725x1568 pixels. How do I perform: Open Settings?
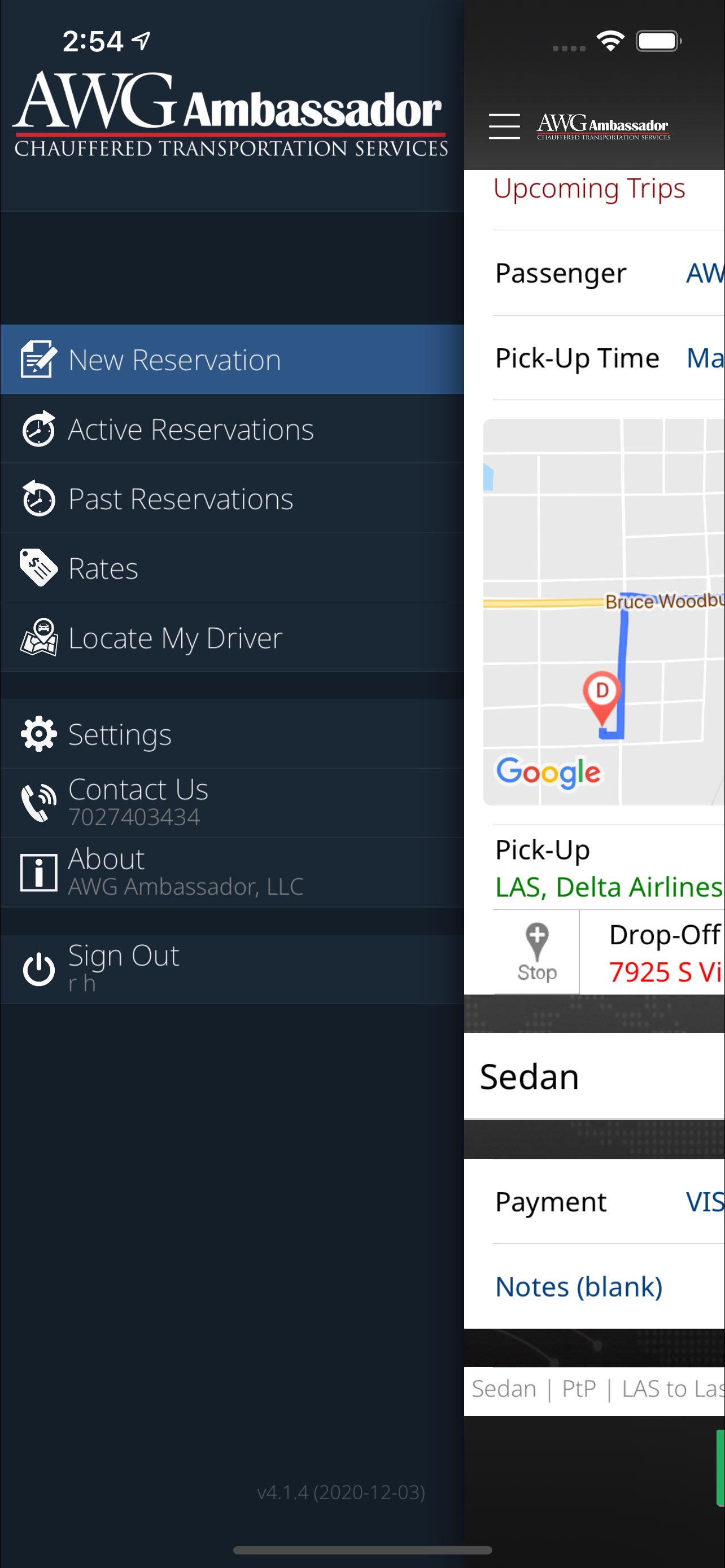click(x=232, y=733)
